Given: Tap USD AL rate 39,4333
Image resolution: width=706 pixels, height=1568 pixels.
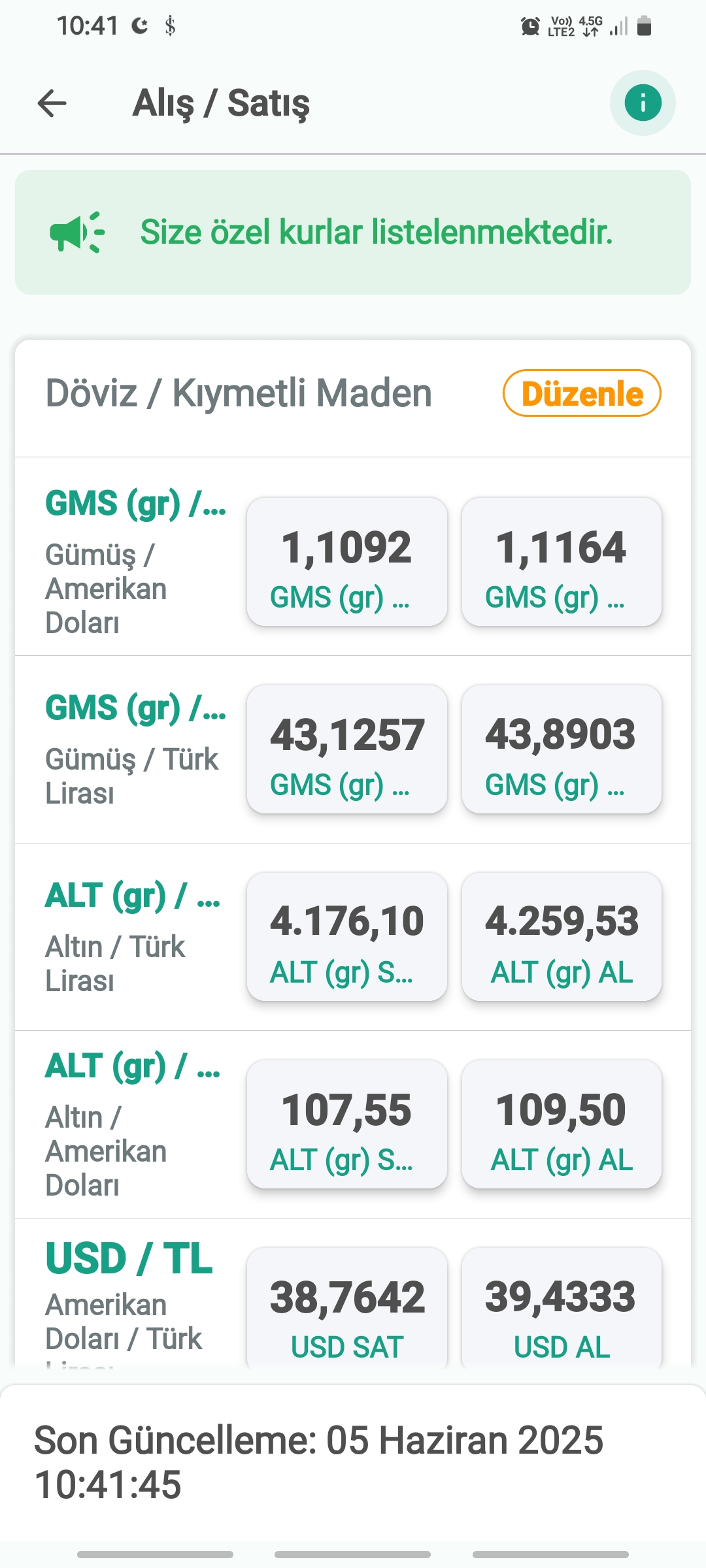Looking at the screenshot, I should pyautogui.click(x=562, y=1308).
